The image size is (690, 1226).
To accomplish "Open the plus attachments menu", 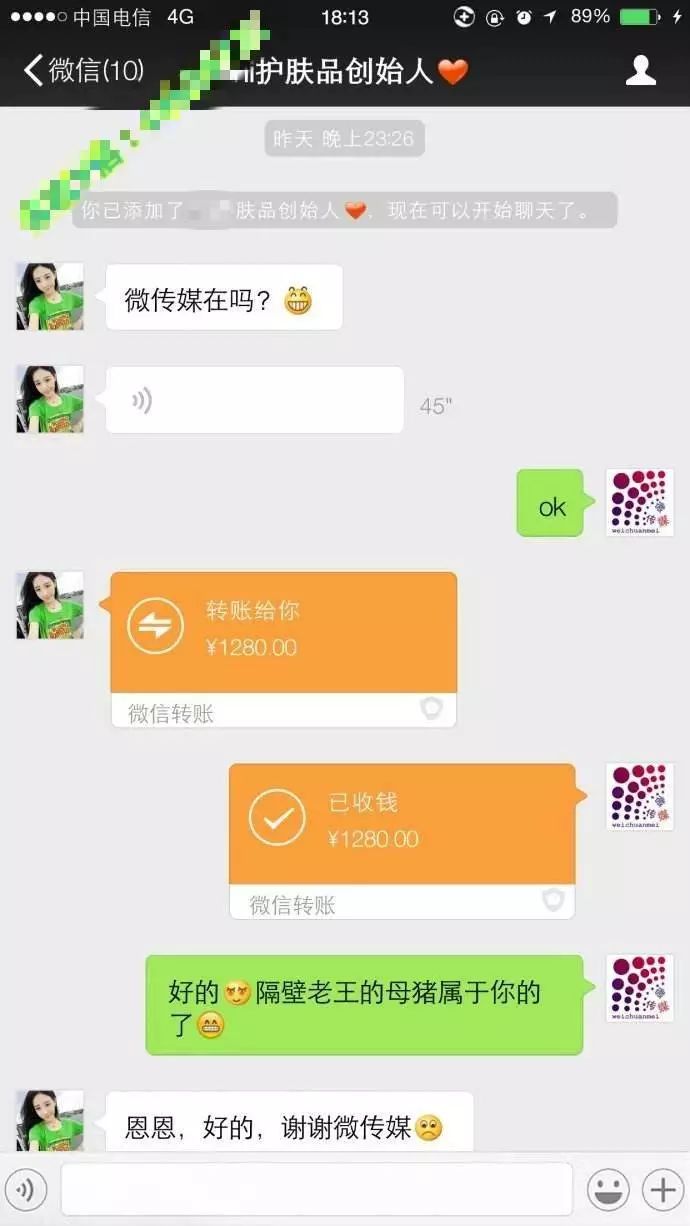I will [x=662, y=1189].
